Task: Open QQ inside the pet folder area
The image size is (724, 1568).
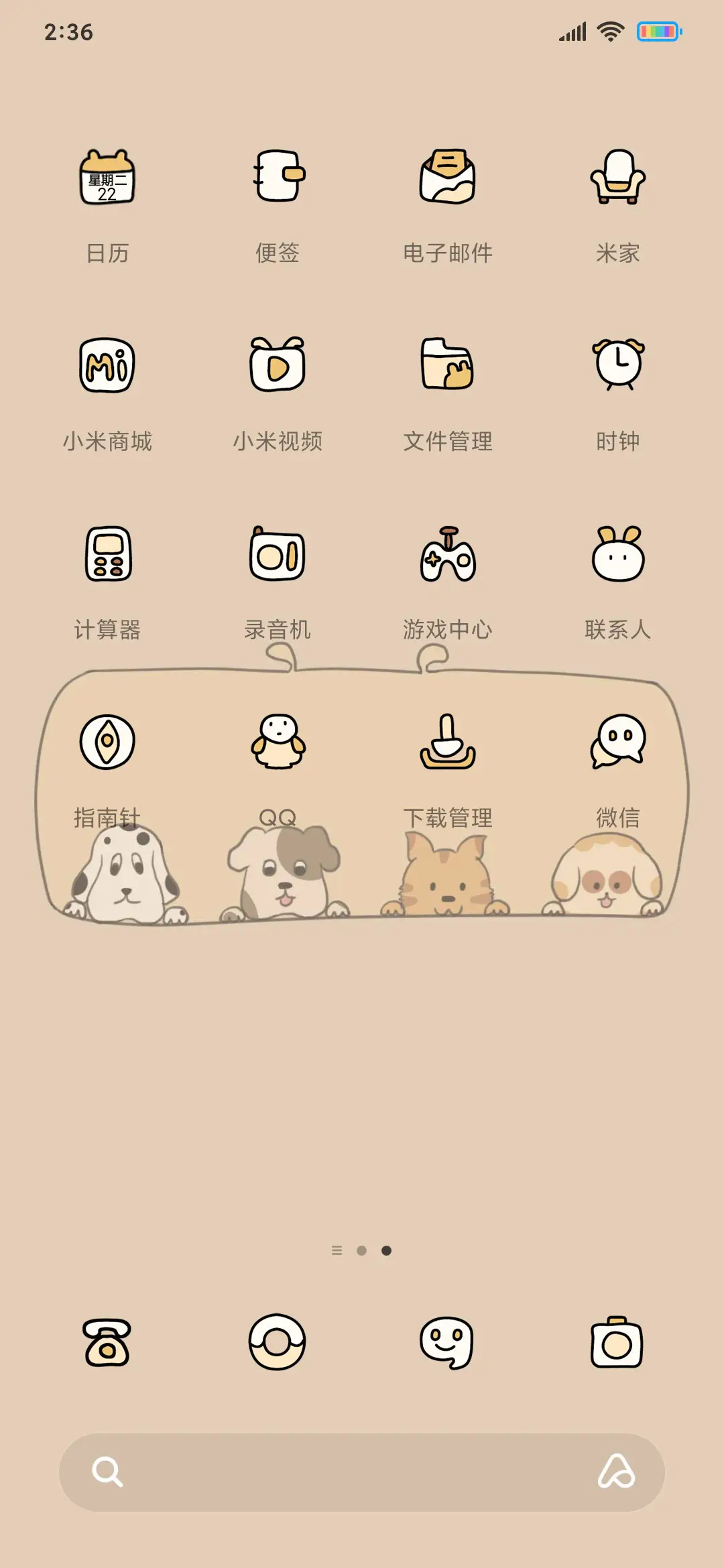Action: [278, 742]
